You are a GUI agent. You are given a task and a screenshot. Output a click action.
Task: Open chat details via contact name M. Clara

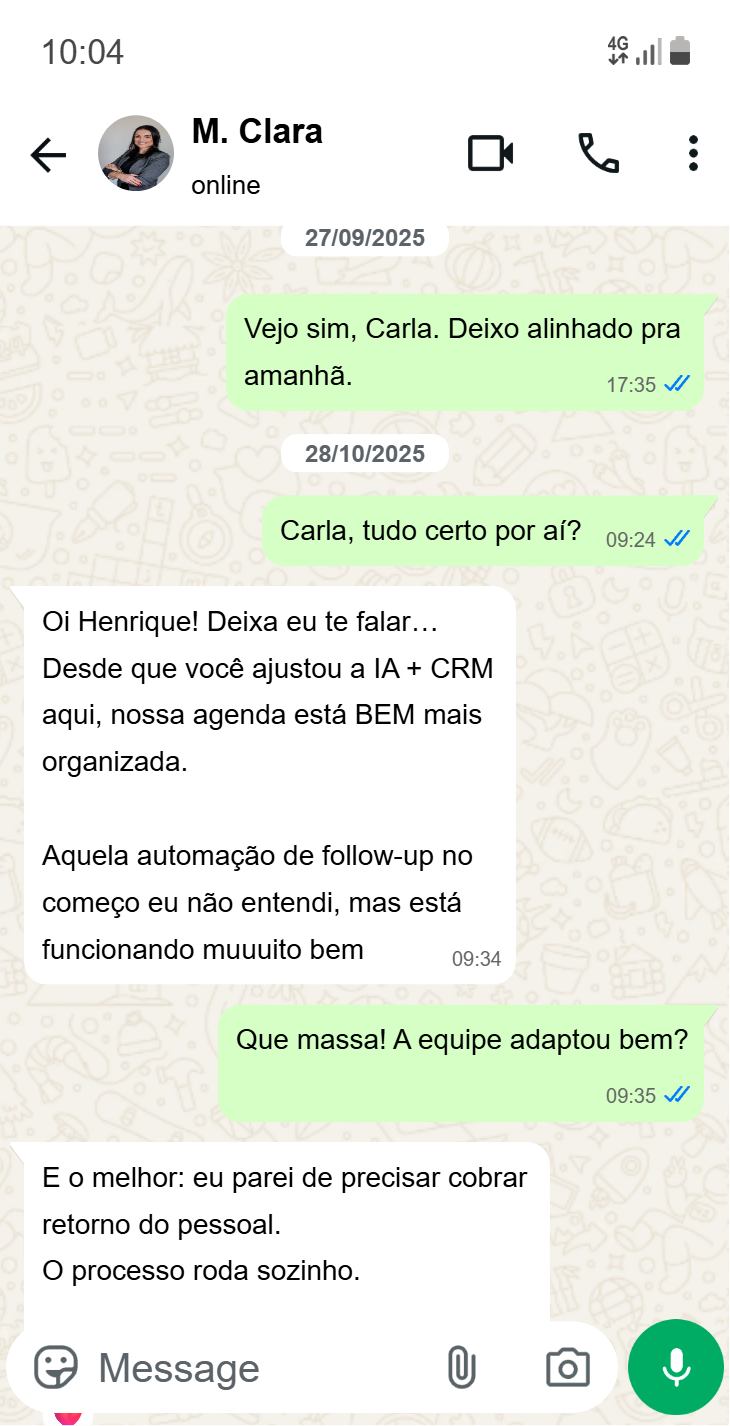257,131
